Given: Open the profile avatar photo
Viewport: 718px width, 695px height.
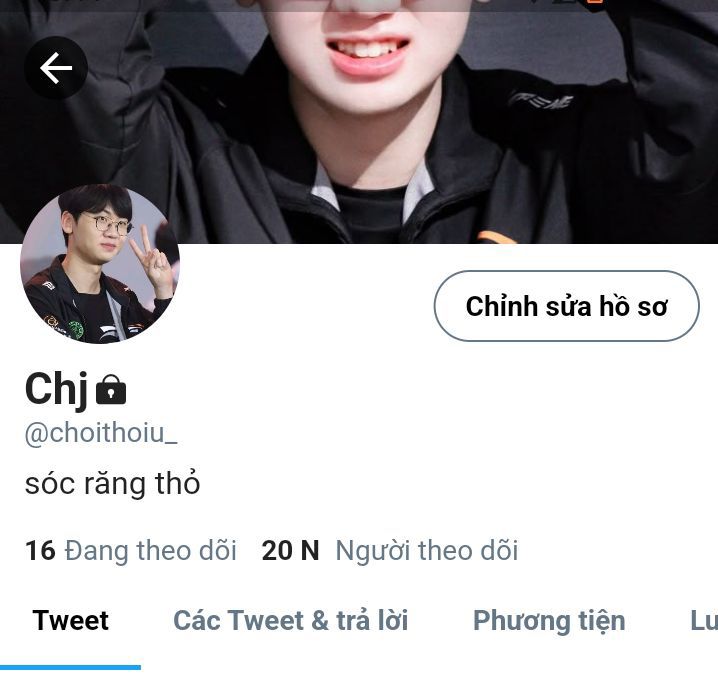Looking at the screenshot, I should pyautogui.click(x=99, y=264).
